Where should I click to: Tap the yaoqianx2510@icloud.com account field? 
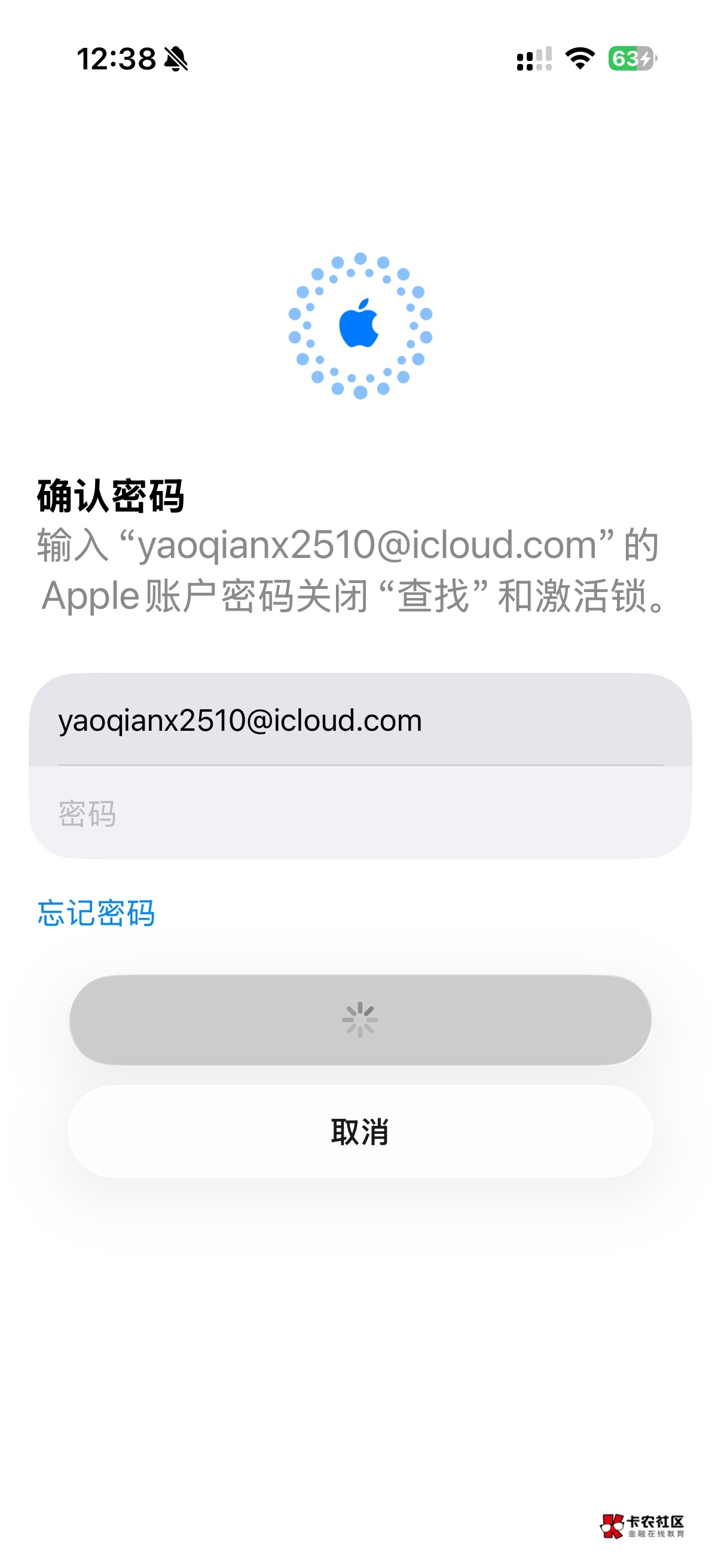(360, 719)
